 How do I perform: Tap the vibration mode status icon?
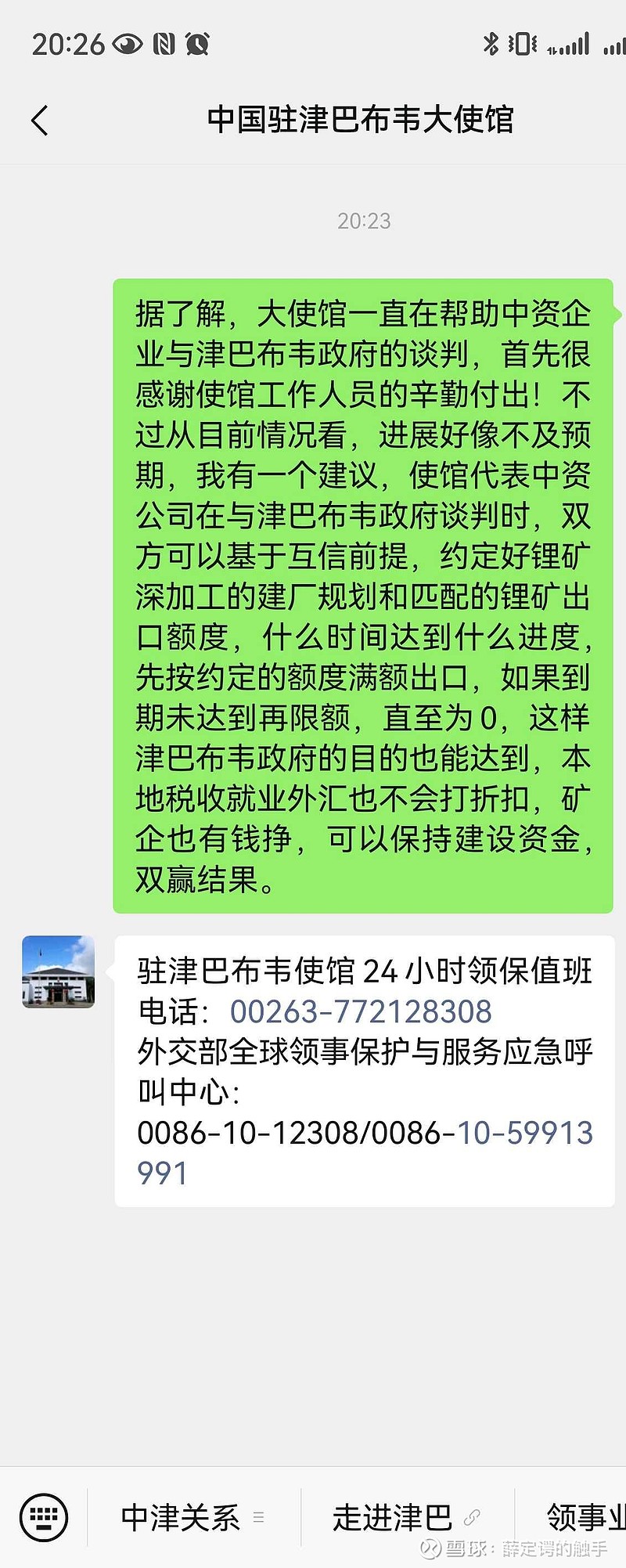pyautogui.click(x=522, y=45)
